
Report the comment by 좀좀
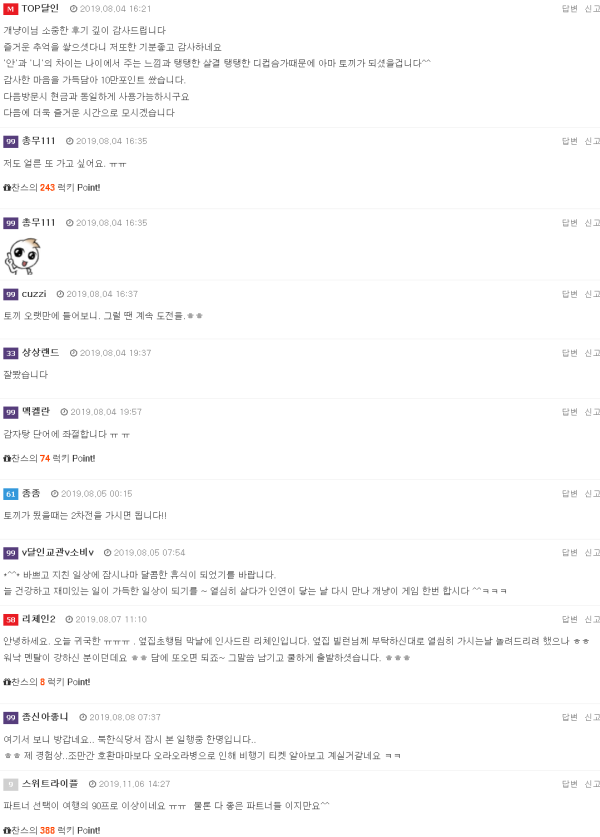[592, 494]
